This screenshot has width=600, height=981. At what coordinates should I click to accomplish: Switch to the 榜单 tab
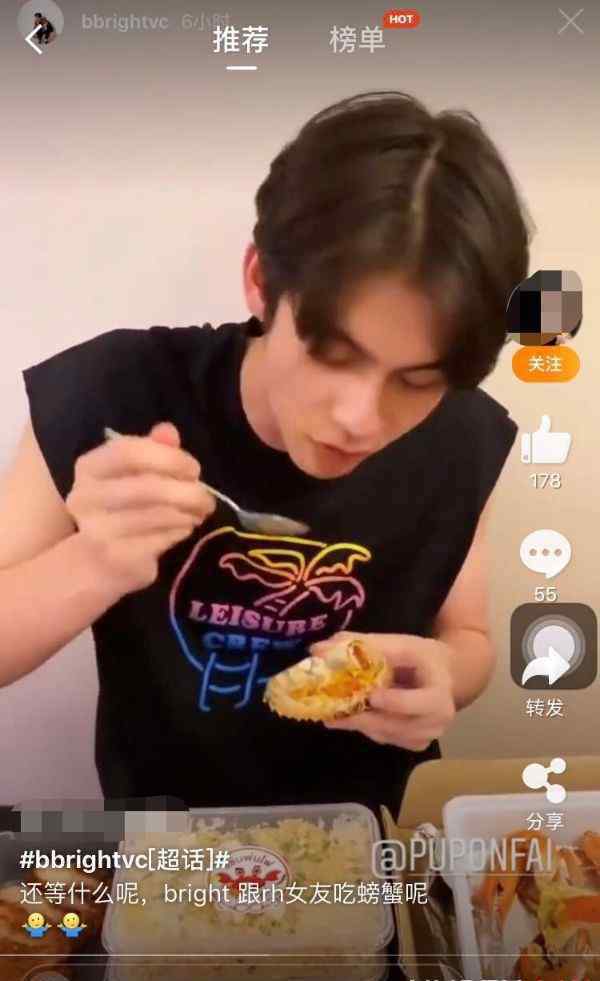tap(357, 40)
